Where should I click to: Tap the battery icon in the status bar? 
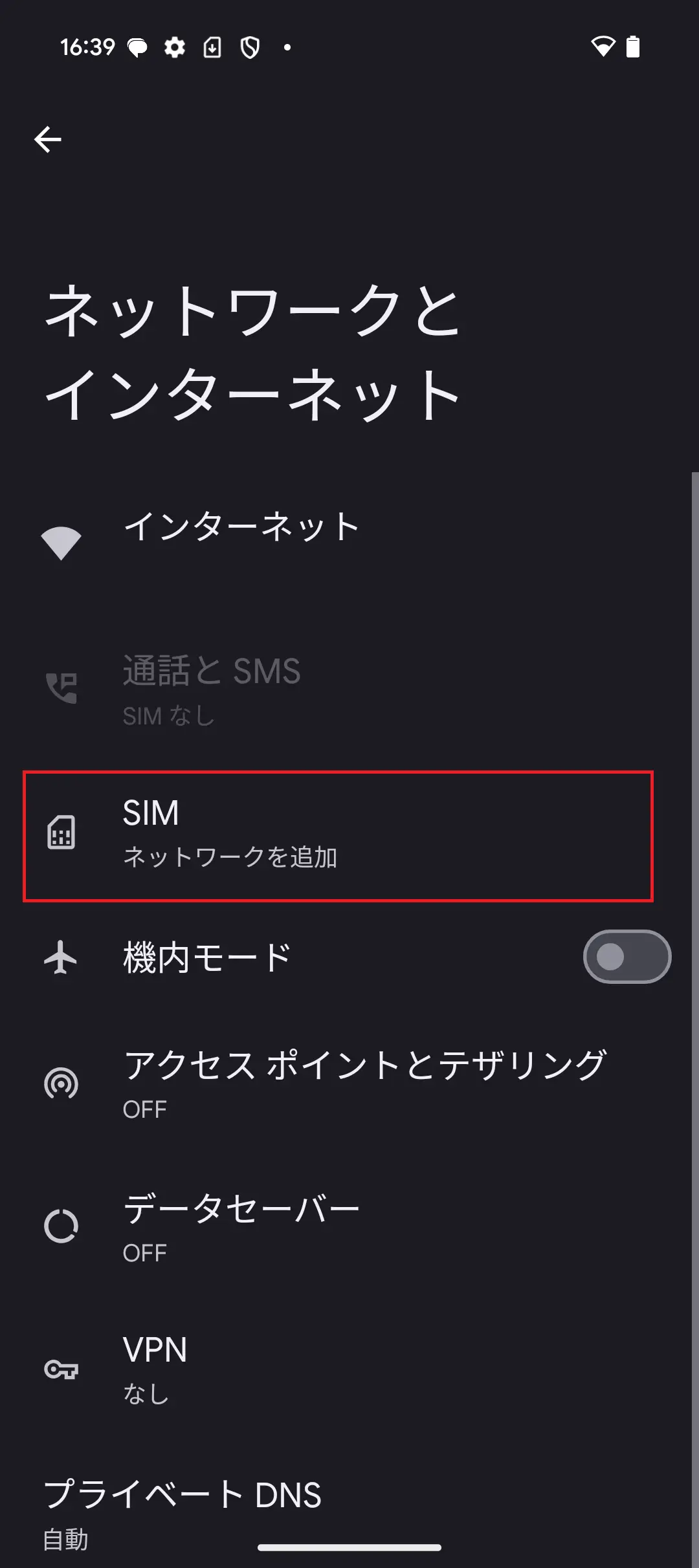(x=631, y=47)
